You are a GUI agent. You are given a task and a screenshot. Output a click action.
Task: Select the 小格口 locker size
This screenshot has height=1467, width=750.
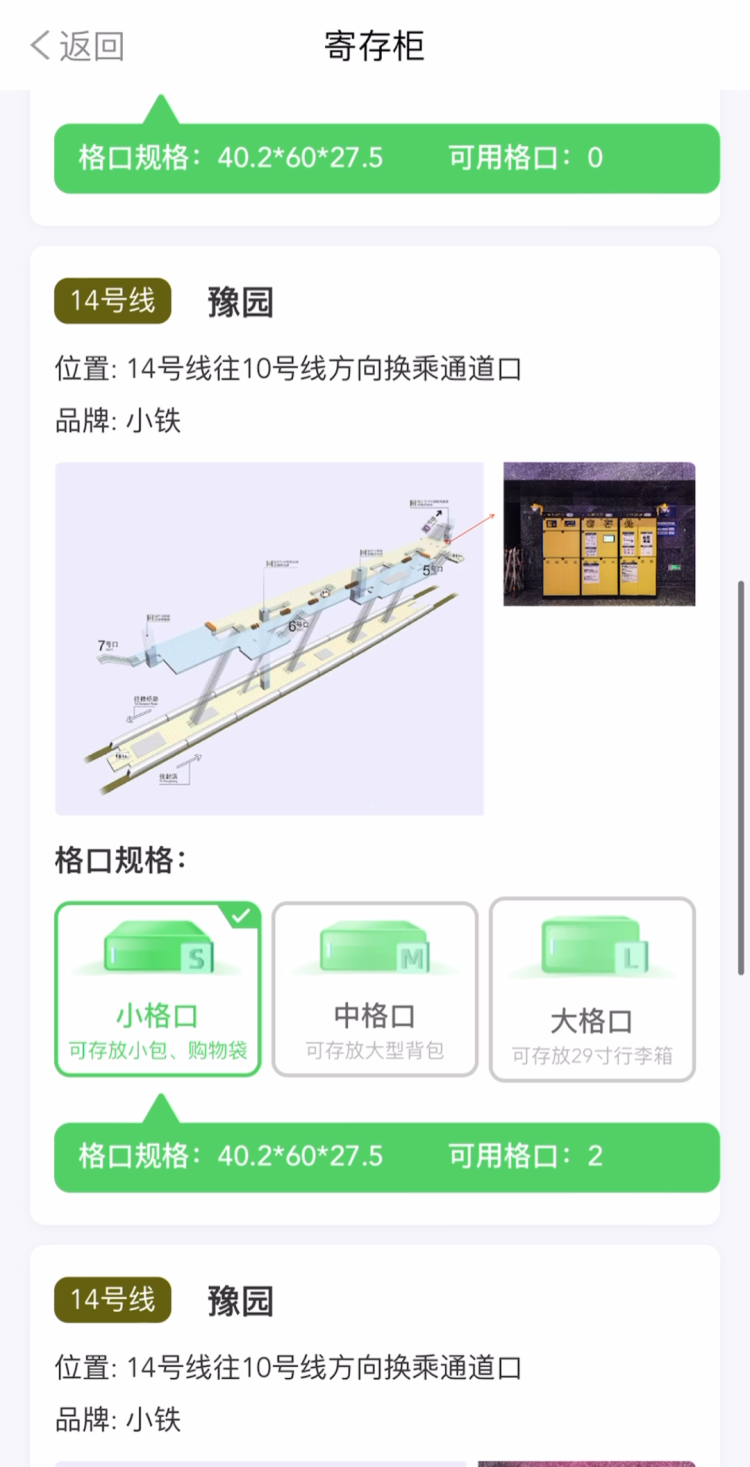click(158, 989)
